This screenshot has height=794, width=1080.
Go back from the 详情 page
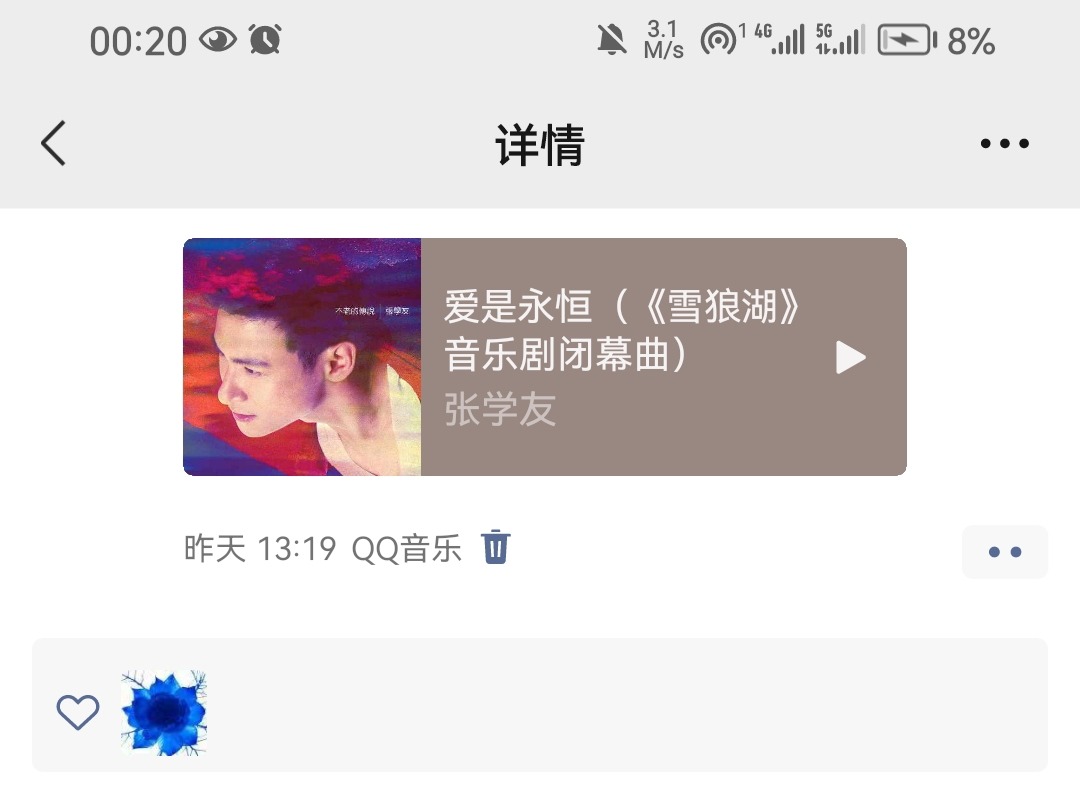pos(54,143)
